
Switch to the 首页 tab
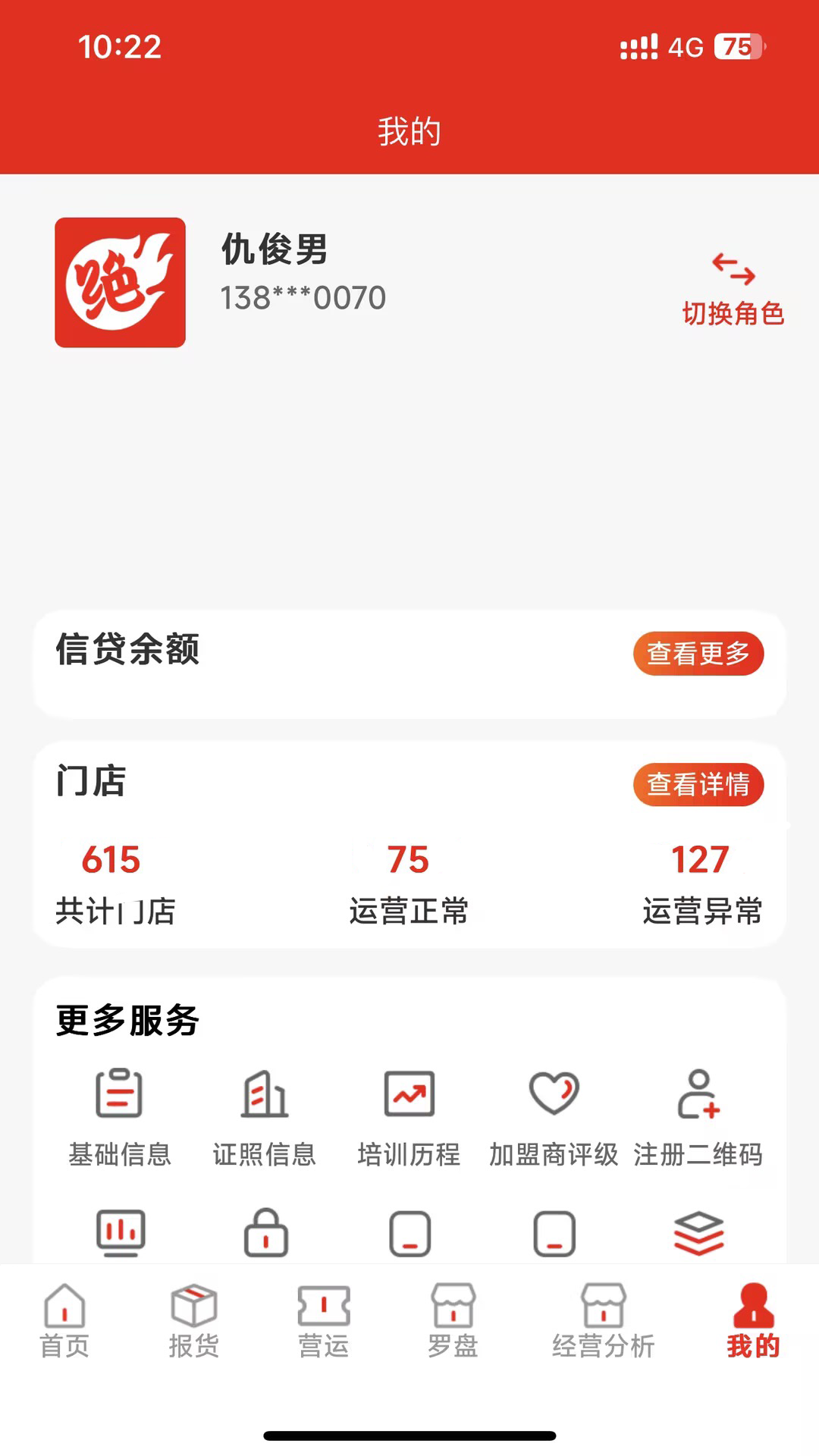pos(64,1321)
